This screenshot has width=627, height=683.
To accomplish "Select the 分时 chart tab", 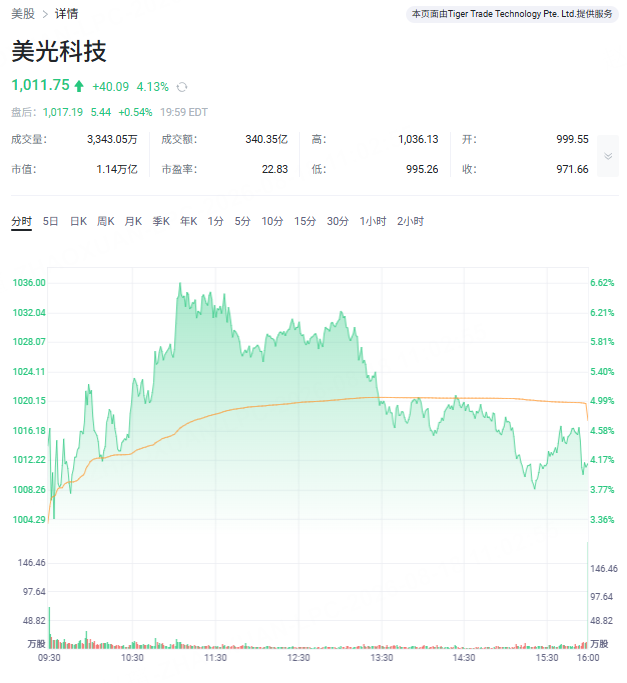I will point(21,221).
